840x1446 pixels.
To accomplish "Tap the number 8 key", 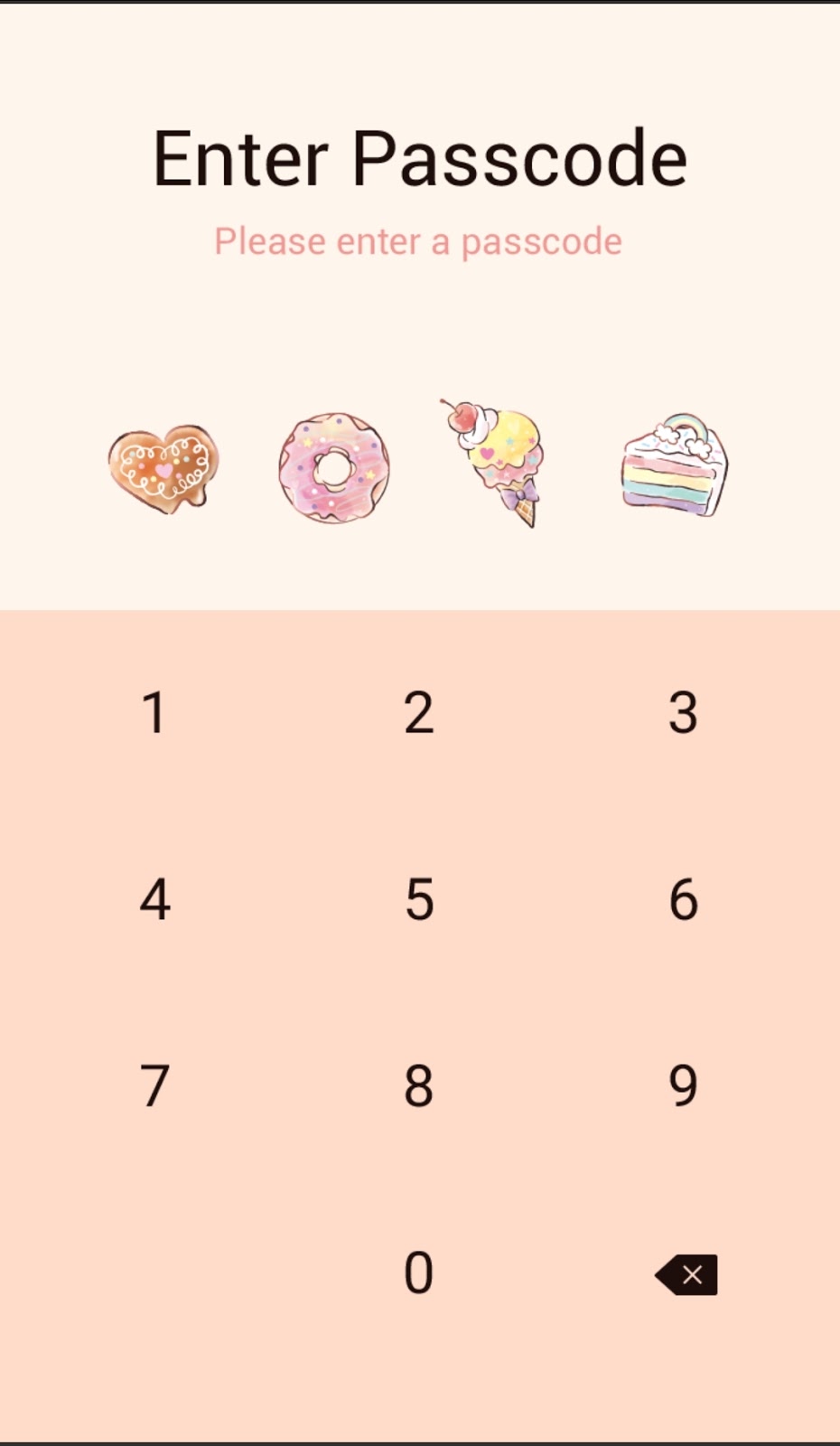I will 418,1086.
